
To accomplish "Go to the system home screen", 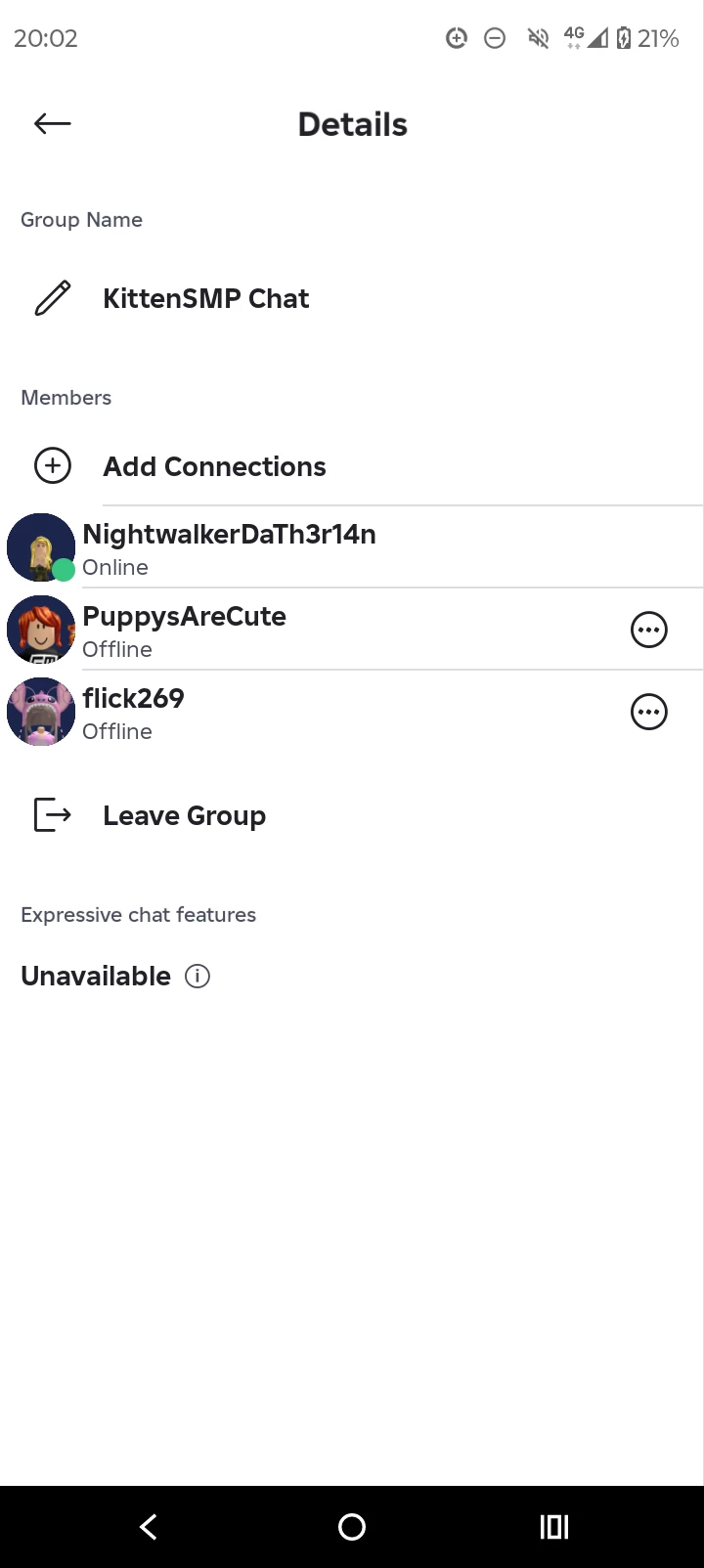I will pyautogui.click(x=352, y=1527).
